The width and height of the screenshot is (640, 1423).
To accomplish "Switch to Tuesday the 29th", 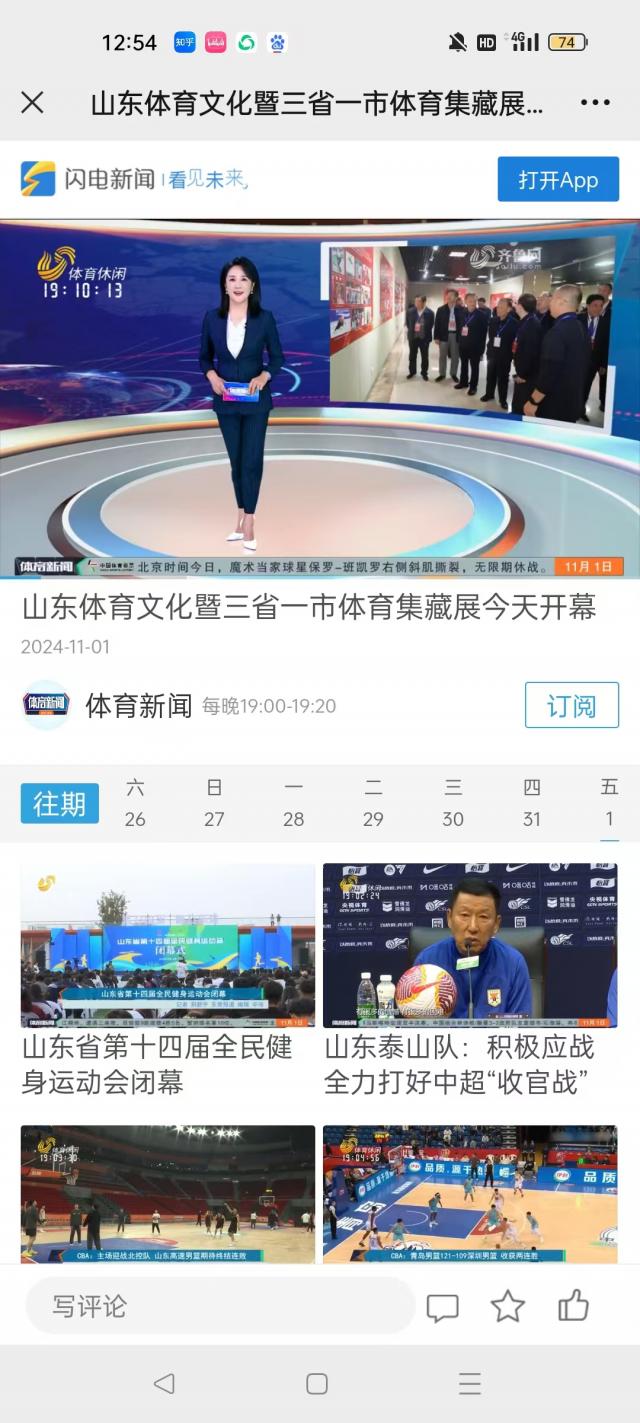I will (373, 803).
